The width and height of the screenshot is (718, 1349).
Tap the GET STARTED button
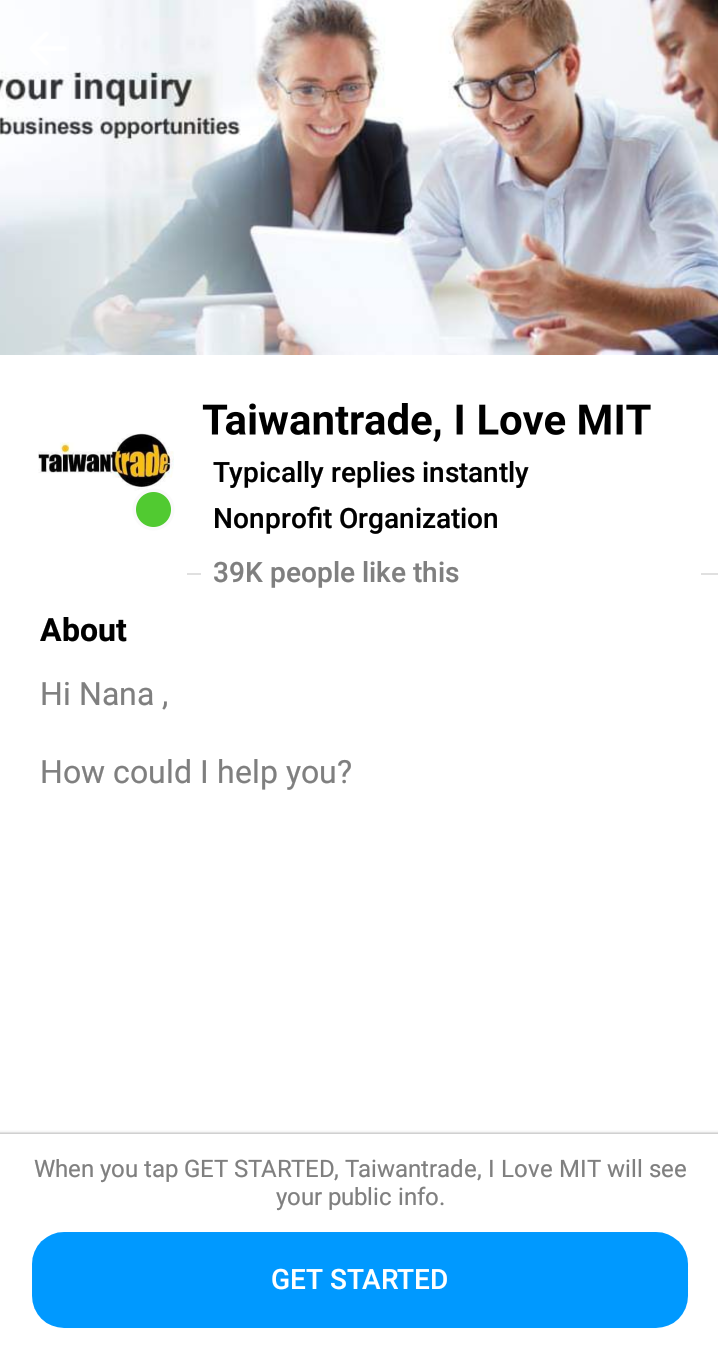(359, 1279)
